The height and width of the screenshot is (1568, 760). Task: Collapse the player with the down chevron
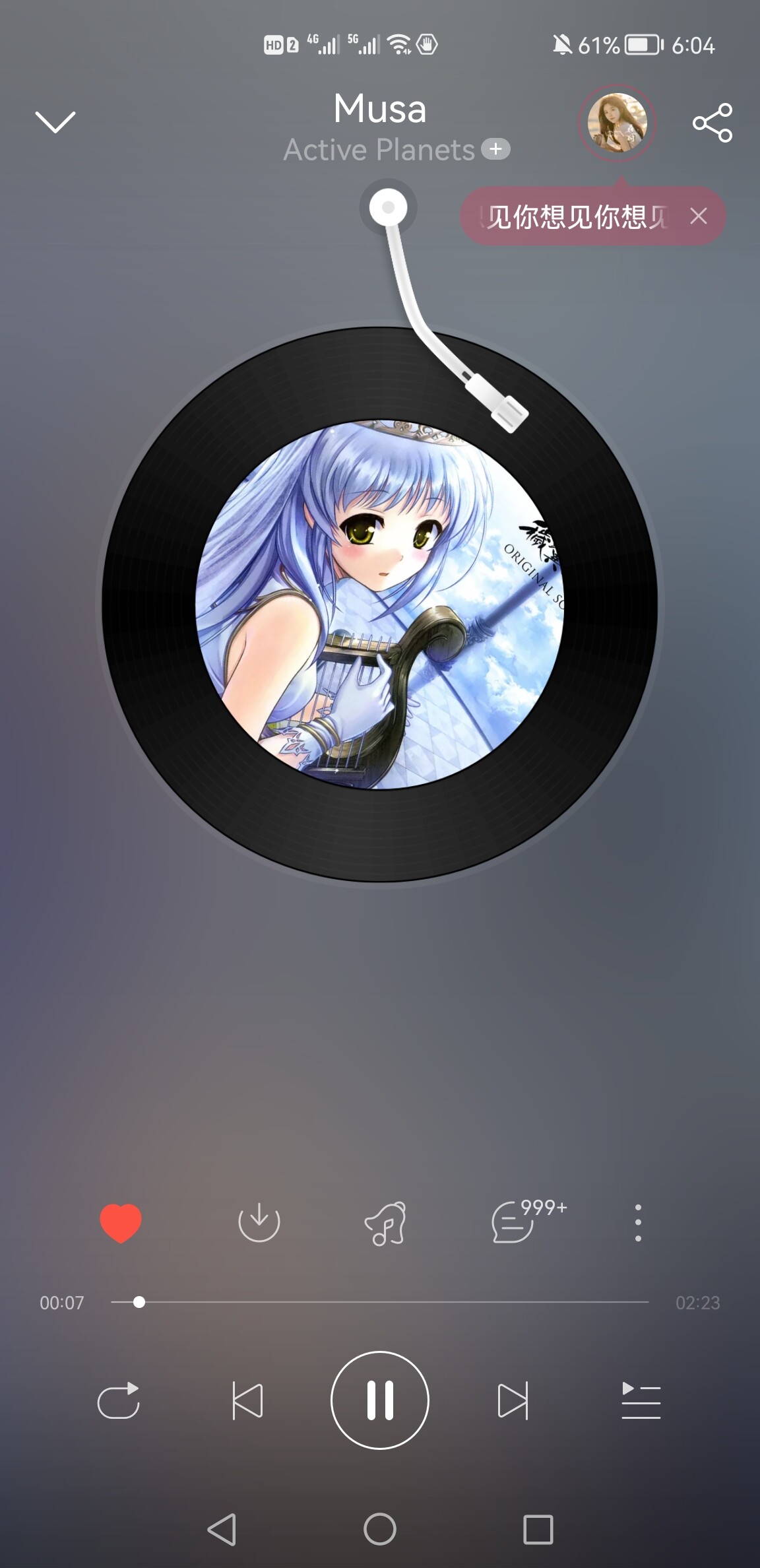point(55,122)
